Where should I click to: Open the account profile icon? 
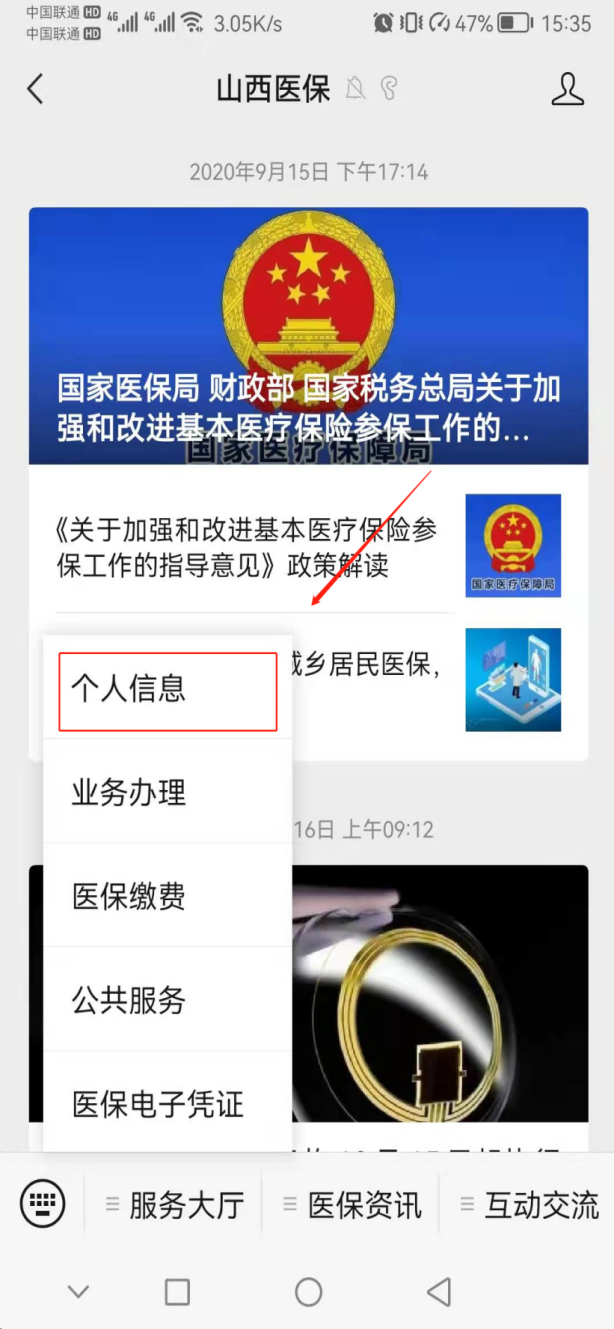[567, 89]
